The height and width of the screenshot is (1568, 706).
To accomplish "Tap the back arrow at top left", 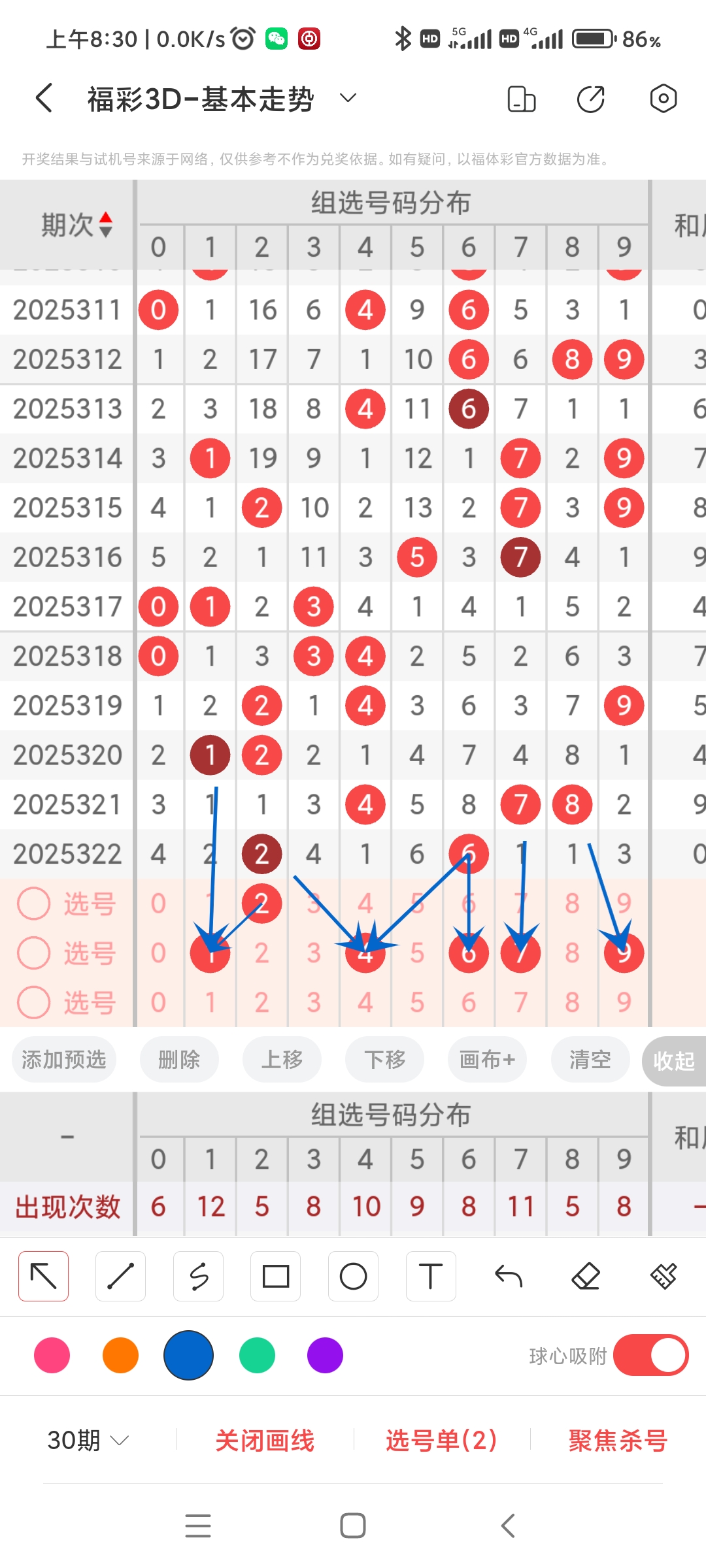I will coord(42,98).
